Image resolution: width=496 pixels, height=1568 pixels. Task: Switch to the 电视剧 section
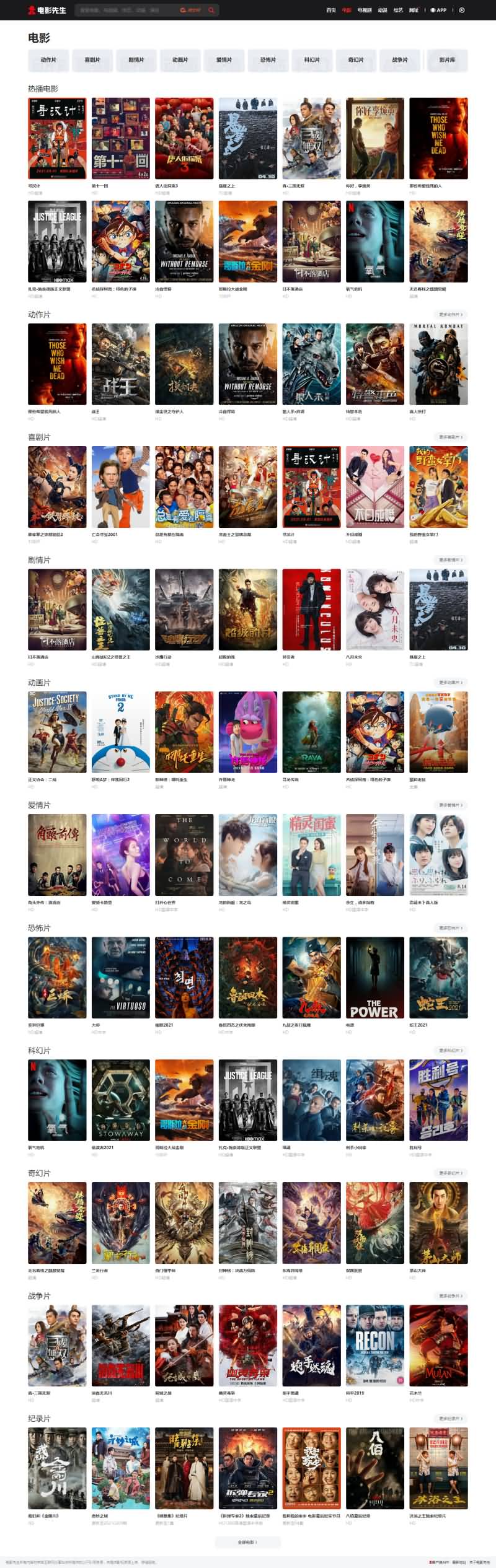click(x=365, y=10)
